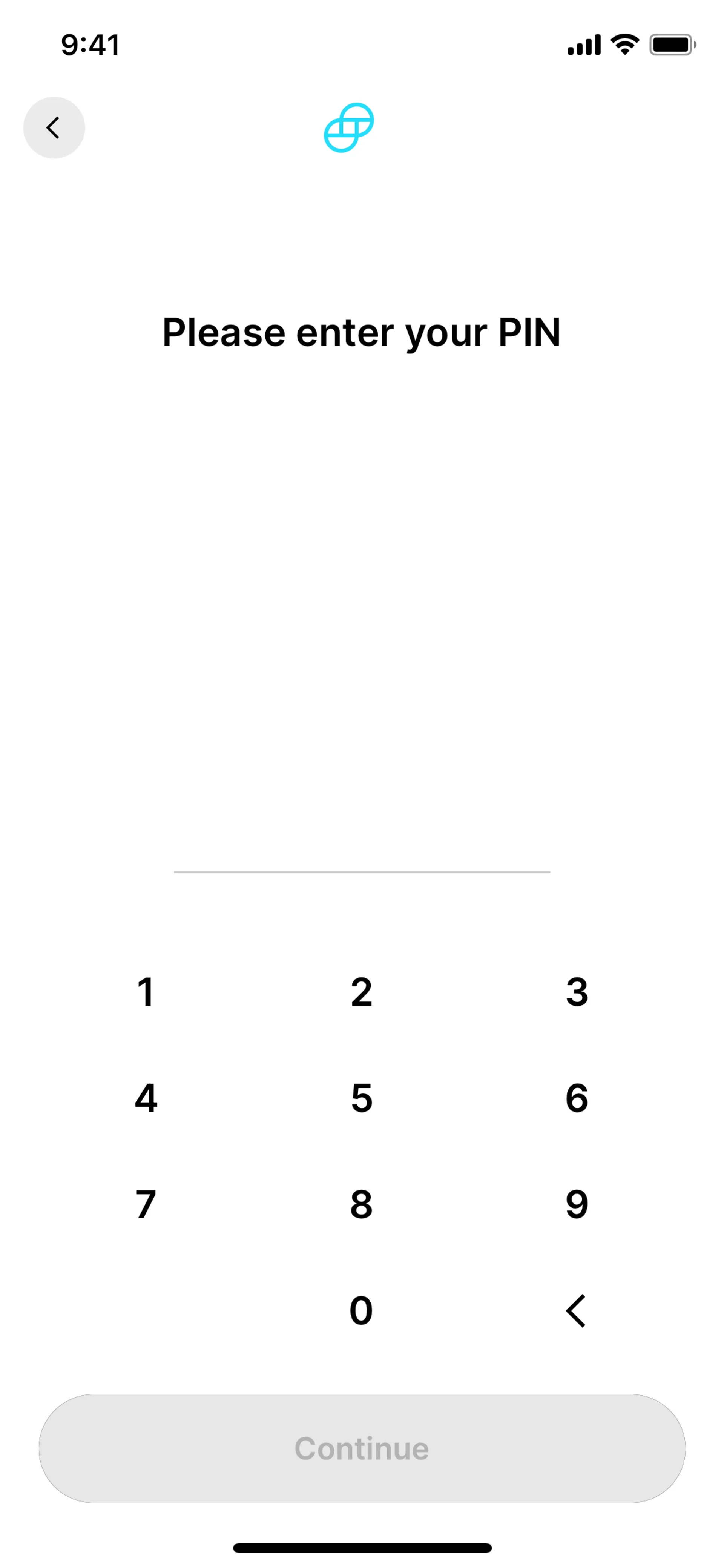Enter digit 1 on the keypad
This screenshot has height=1568, width=724.
(x=146, y=992)
